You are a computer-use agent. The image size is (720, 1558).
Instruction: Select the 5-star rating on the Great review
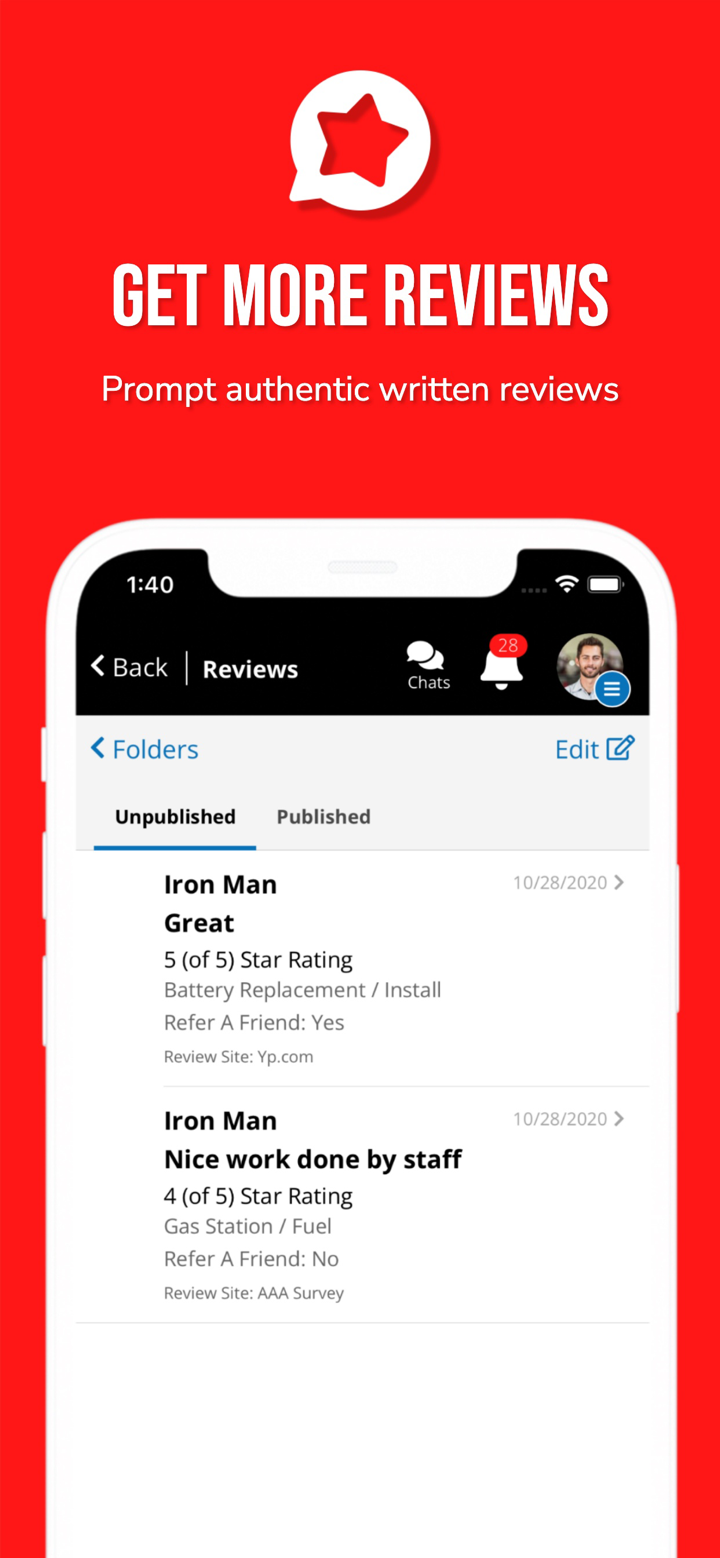pyautogui.click(x=258, y=959)
